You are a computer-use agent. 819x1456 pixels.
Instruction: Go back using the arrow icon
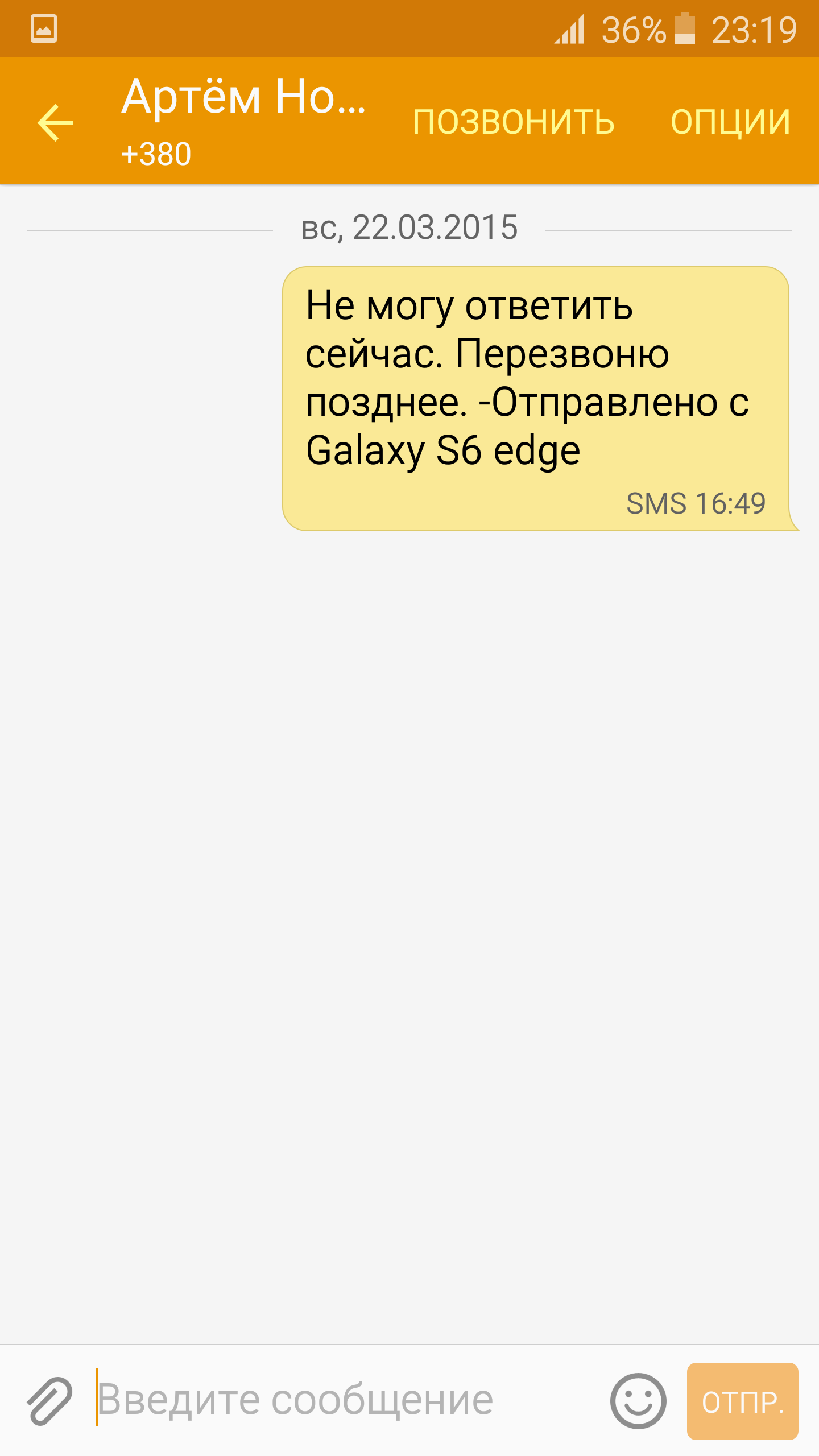[55, 122]
